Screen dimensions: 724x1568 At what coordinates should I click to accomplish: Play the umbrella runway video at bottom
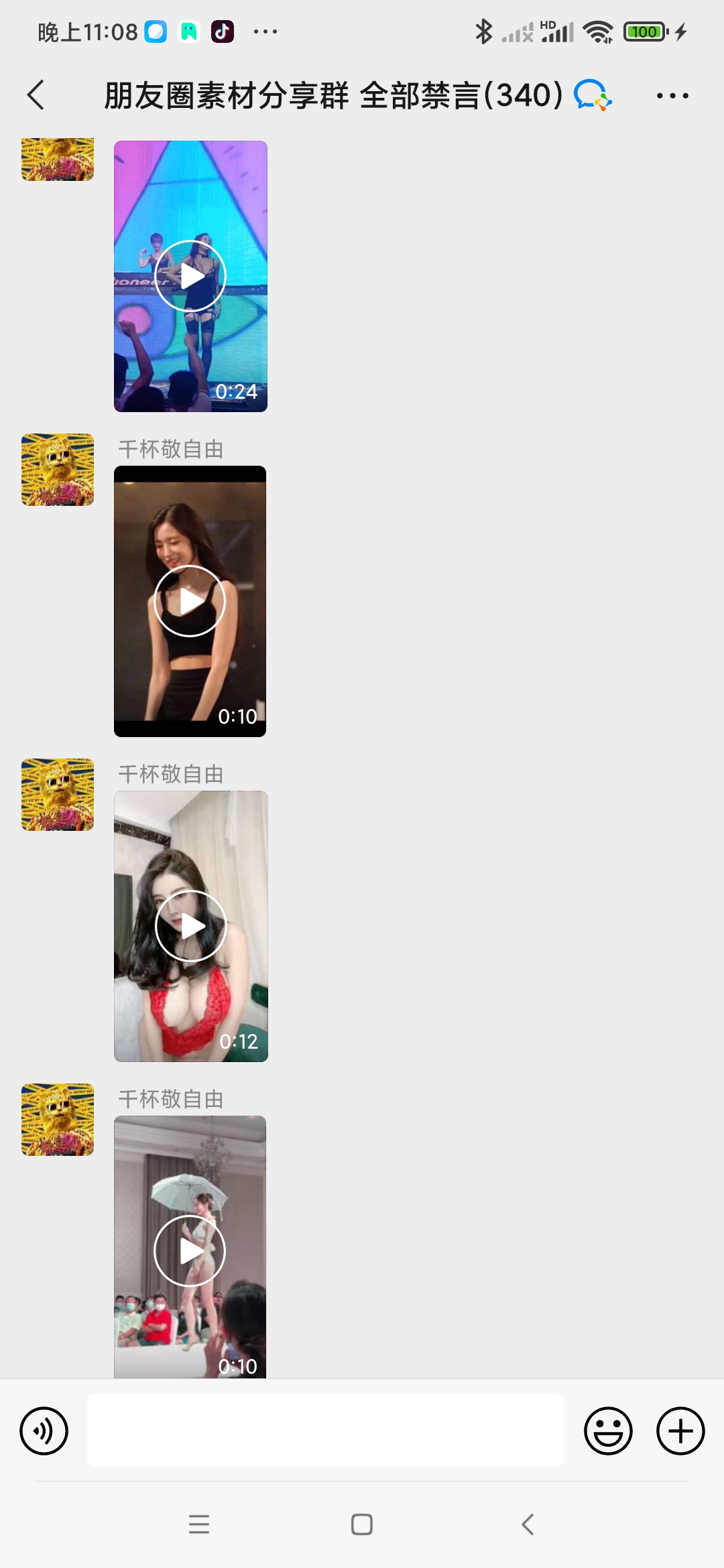[x=190, y=1250]
